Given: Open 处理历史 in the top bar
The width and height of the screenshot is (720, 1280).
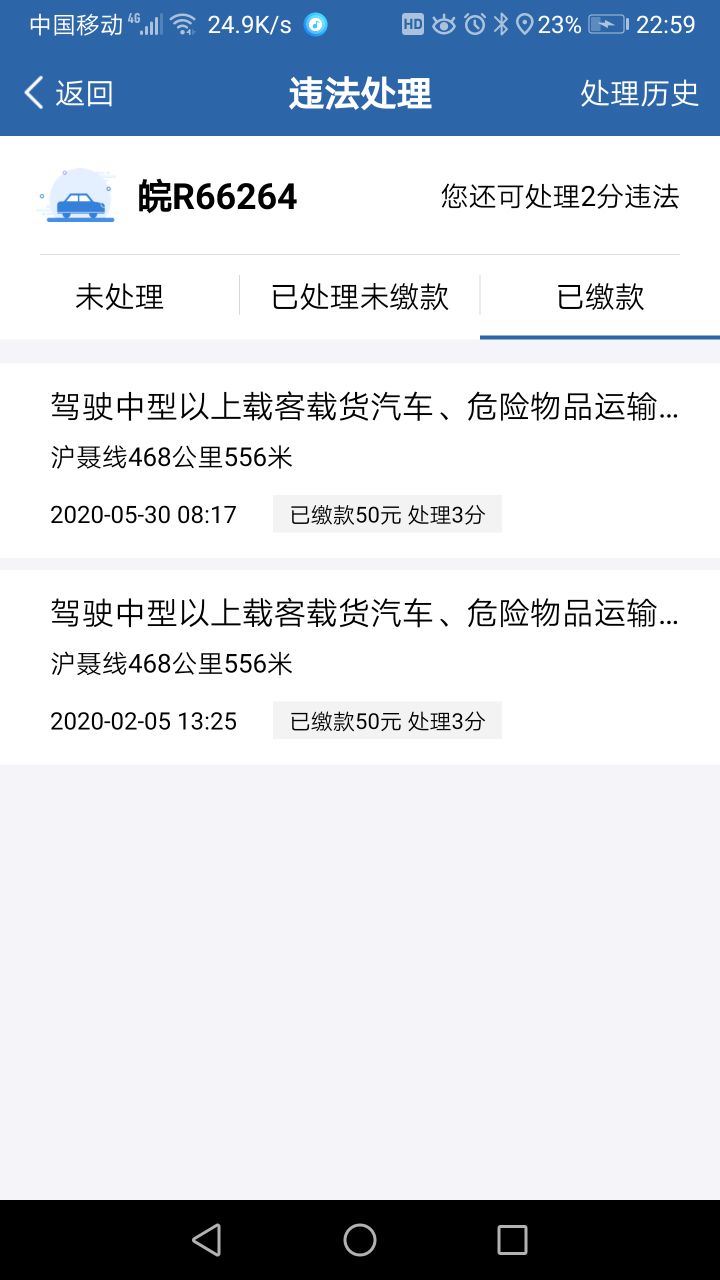Looking at the screenshot, I should (639, 93).
